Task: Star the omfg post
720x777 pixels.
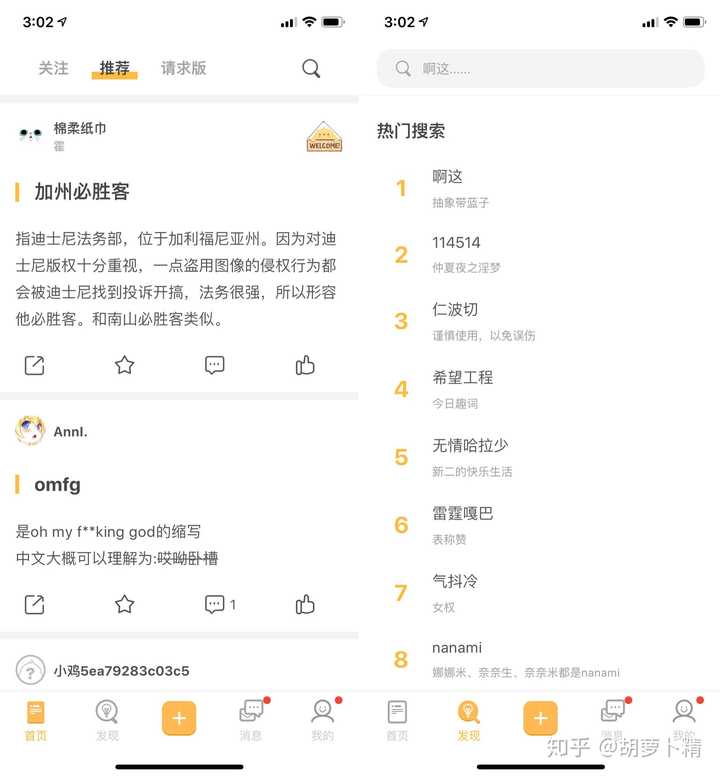Action: point(124,604)
